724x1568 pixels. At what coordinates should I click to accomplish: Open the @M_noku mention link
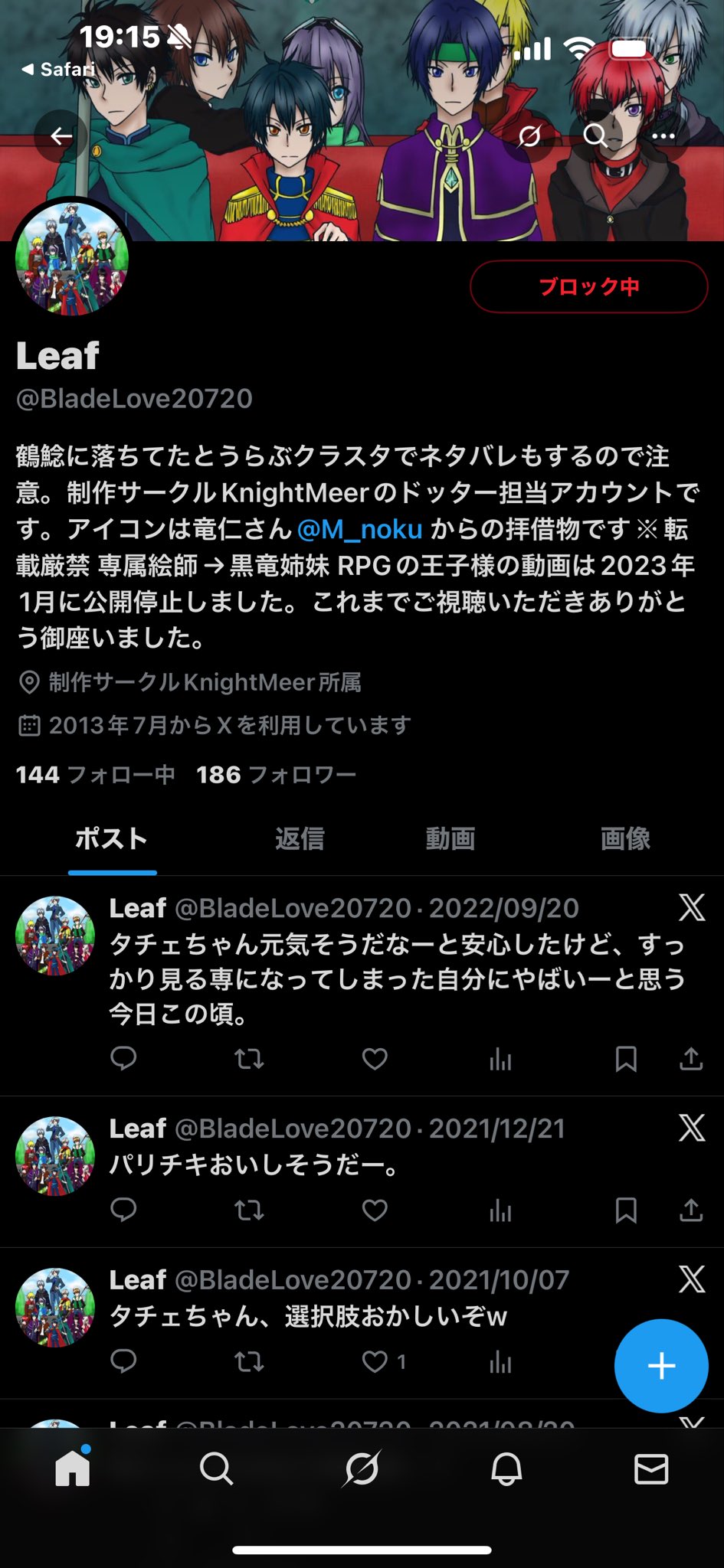click(x=359, y=529)
